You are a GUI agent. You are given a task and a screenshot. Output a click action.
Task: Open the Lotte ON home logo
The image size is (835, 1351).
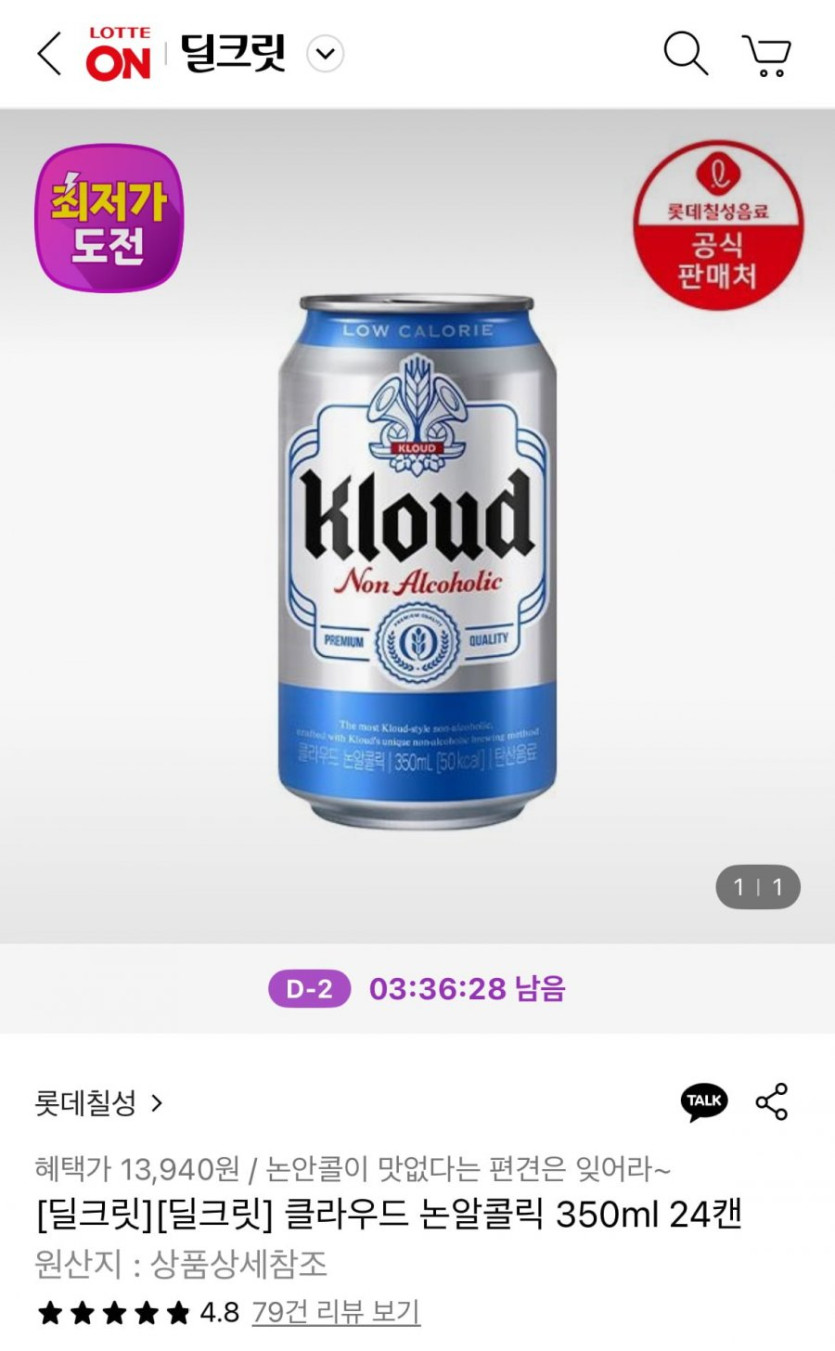tap(118, 53)
